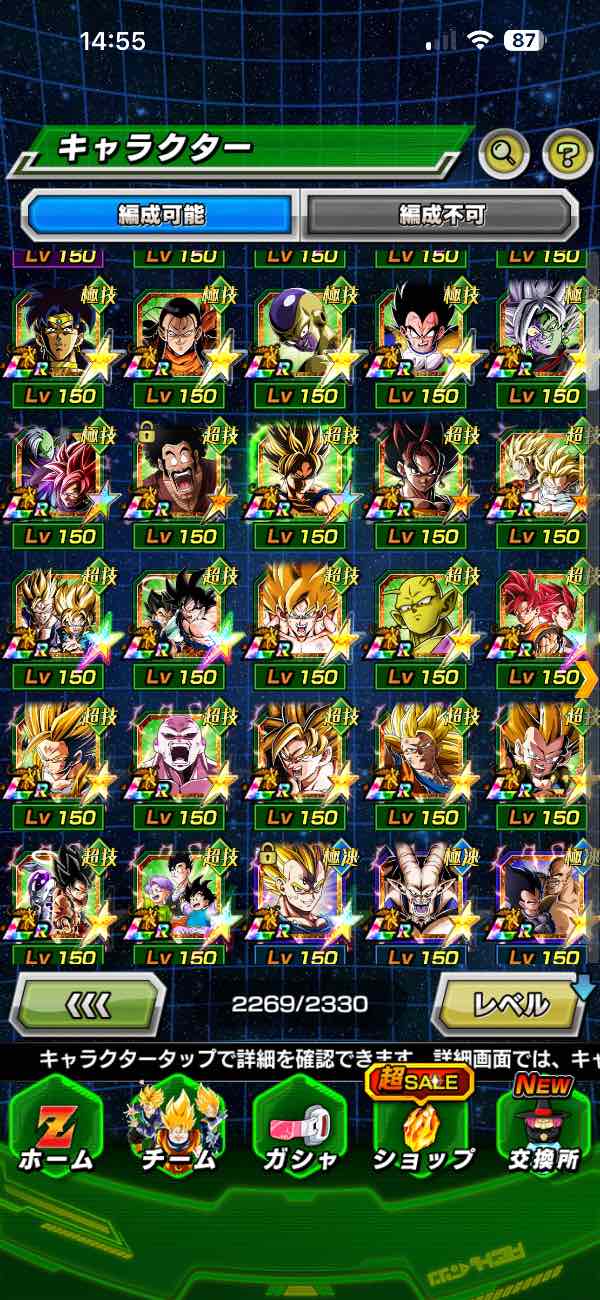Open the 交換所 exchange menu
600x1300 pixels.
point(543,1128)
